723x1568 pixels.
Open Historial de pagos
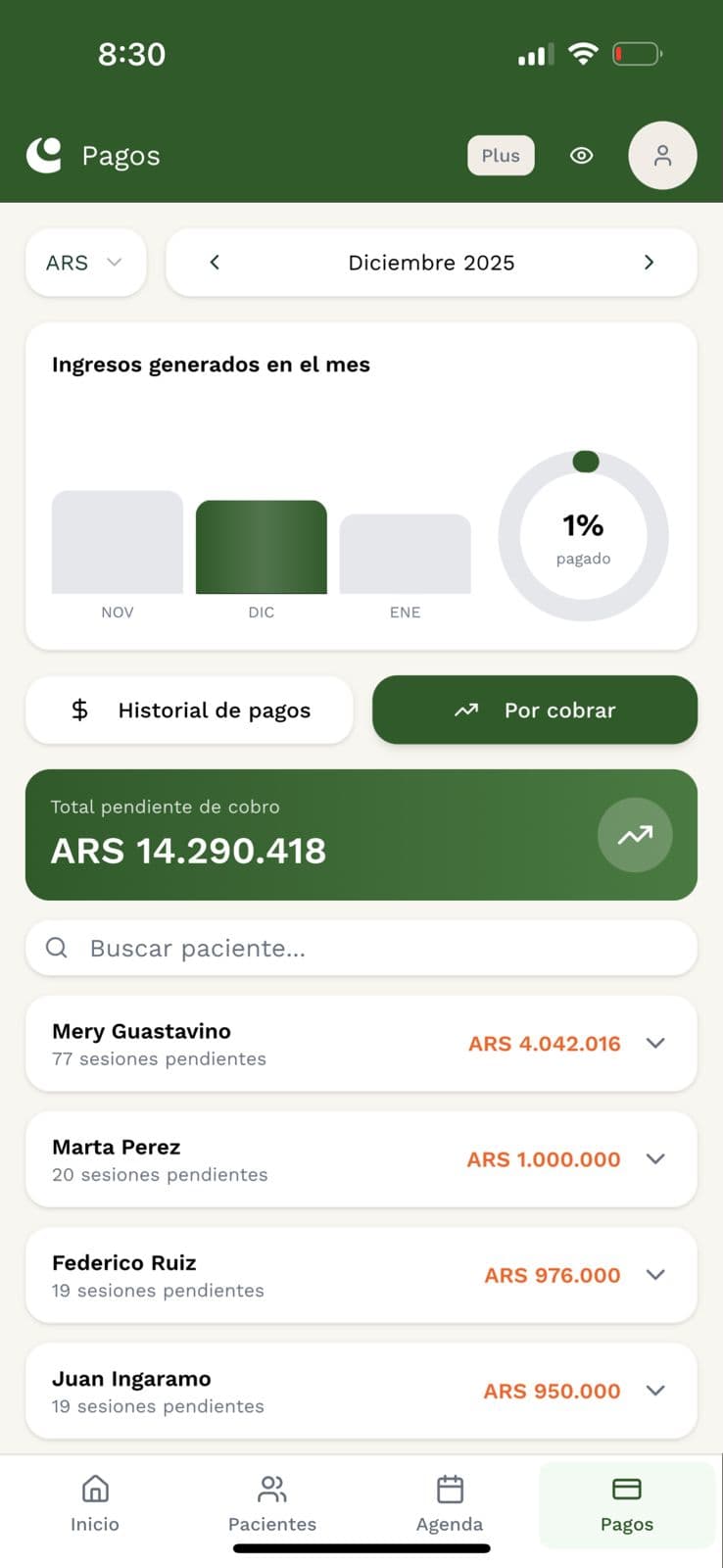[189, 710]
